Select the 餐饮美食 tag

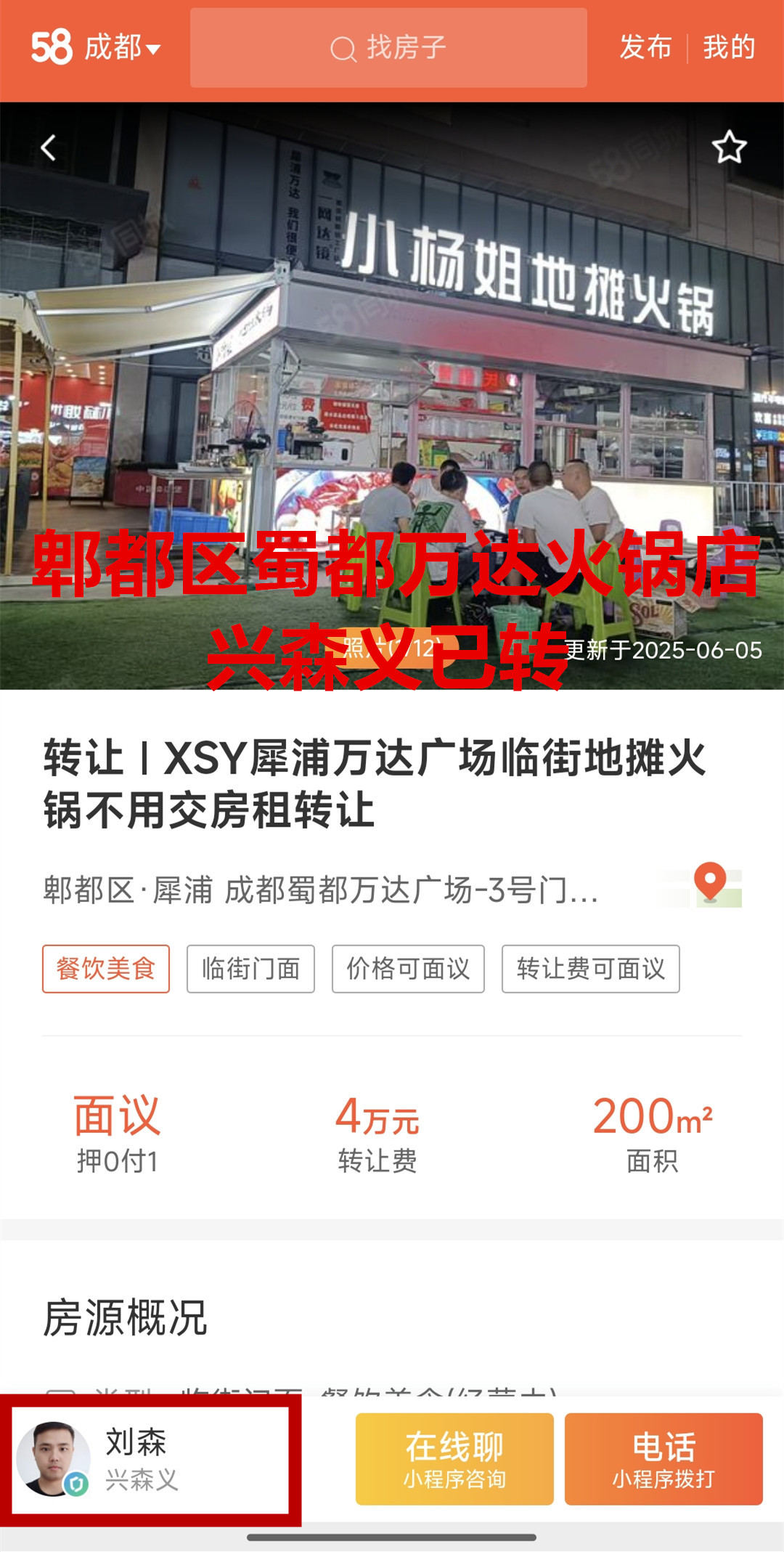pyautogui.click(x=106, y=969)
